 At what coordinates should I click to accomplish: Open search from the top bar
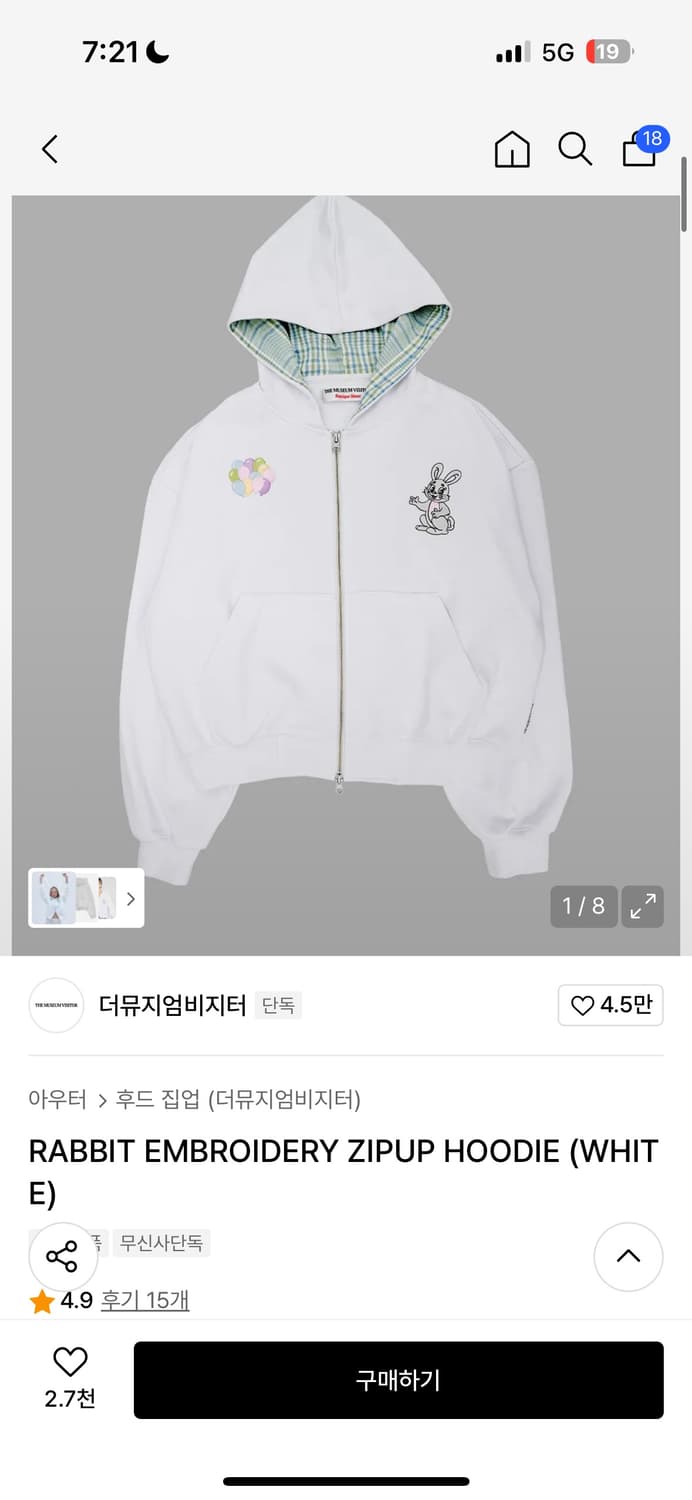575,149
